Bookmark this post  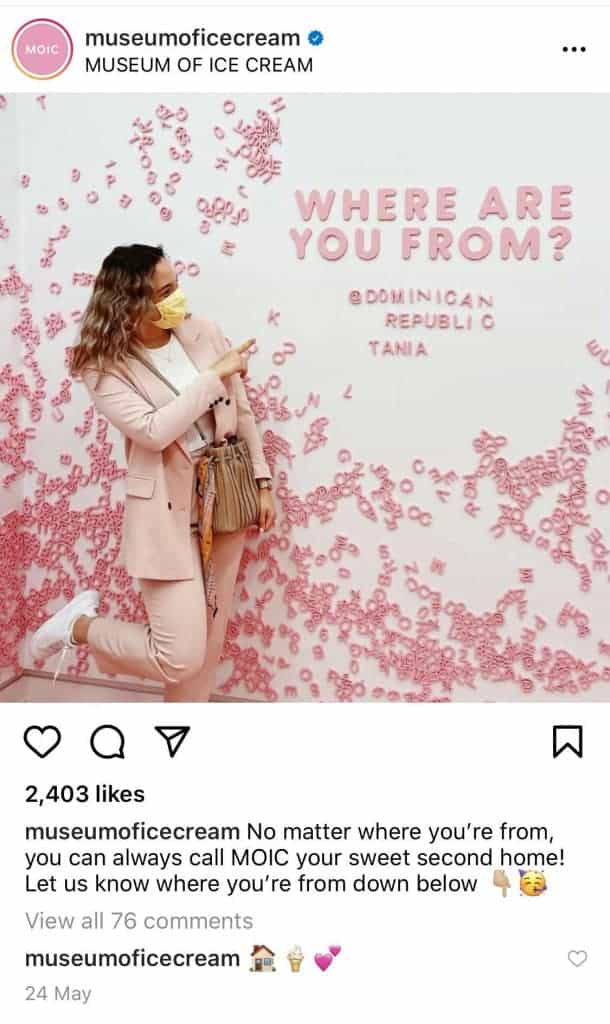click(567, 741)
